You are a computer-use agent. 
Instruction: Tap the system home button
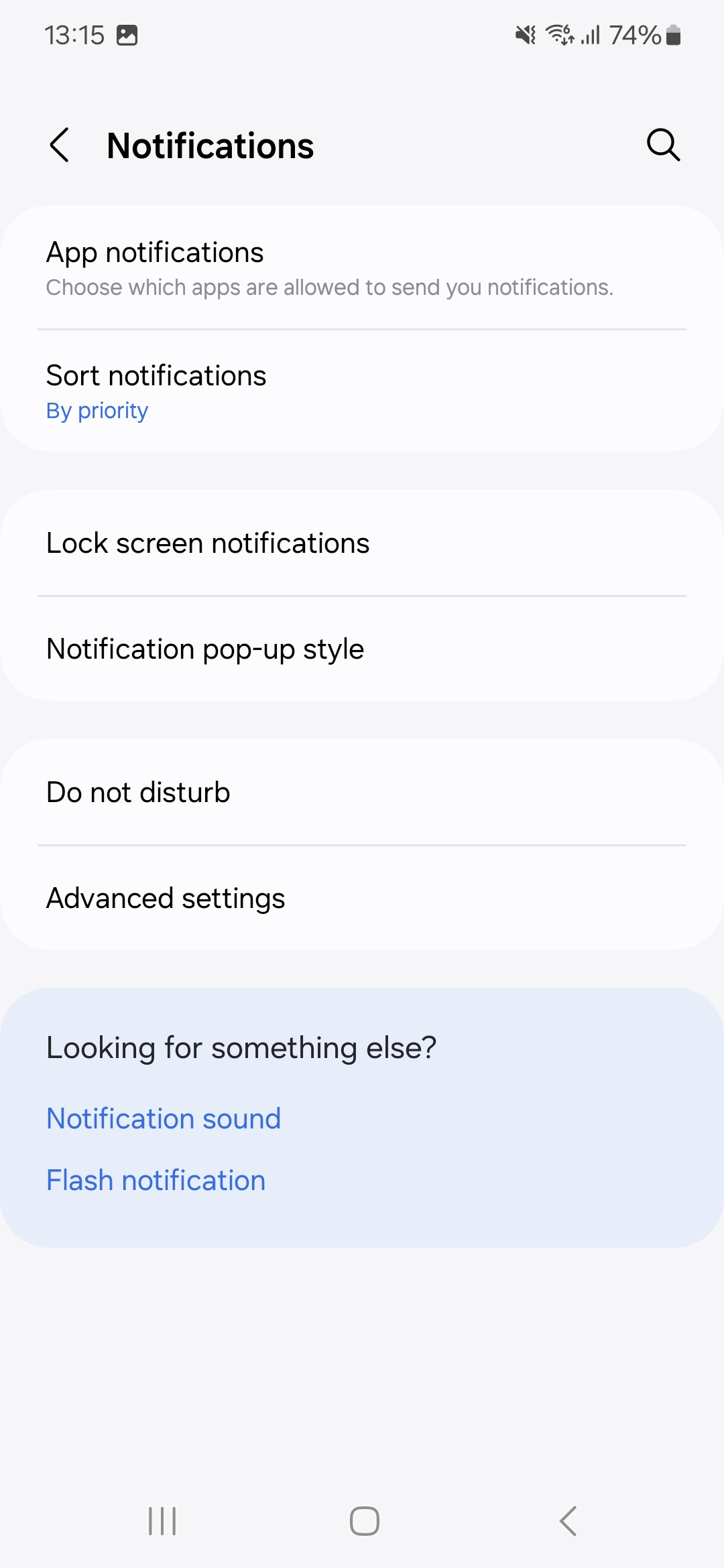[x=364, y=1520]
